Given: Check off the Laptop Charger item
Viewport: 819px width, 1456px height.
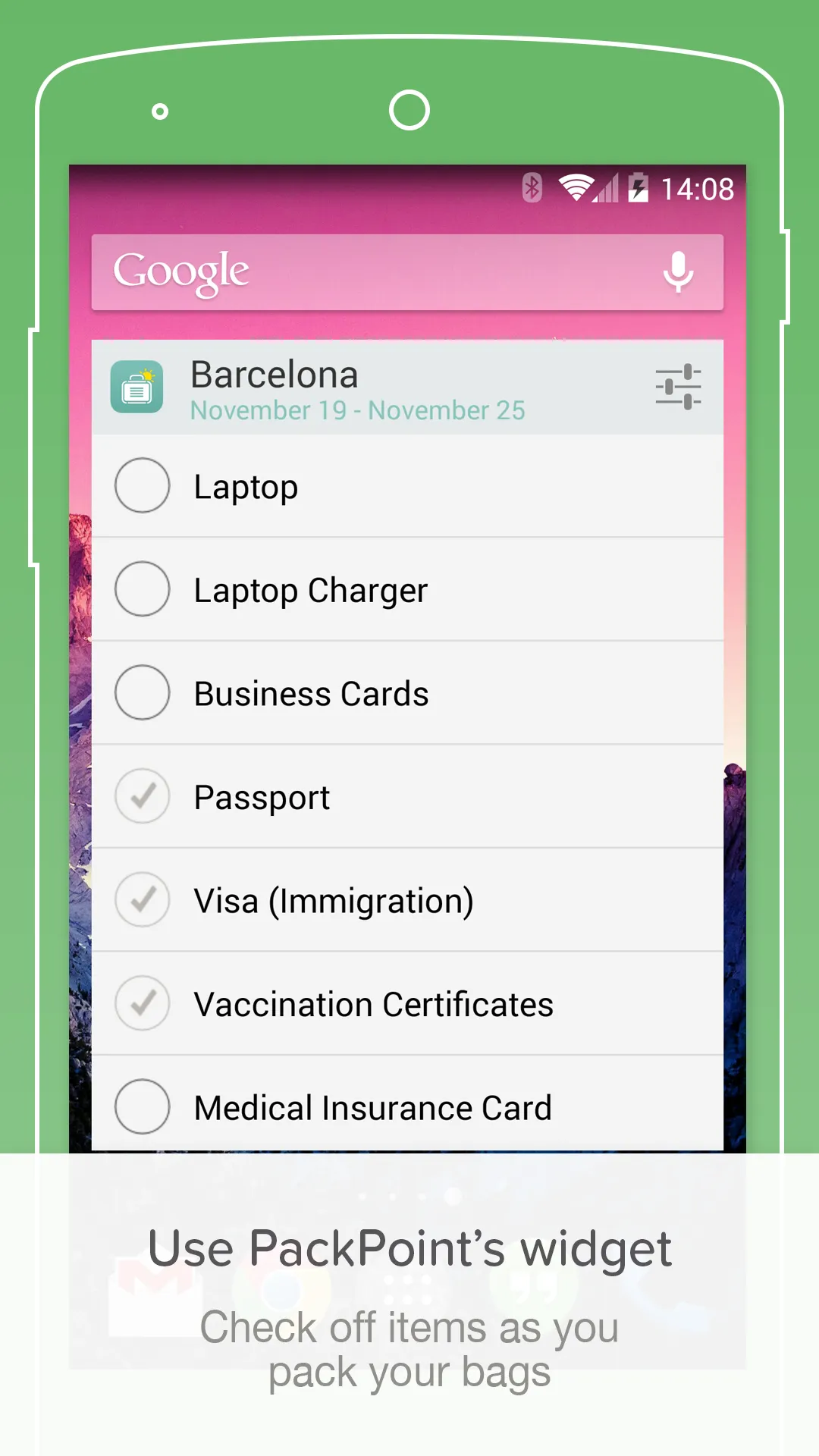Looking at the screenshot, I should (142, 588).
